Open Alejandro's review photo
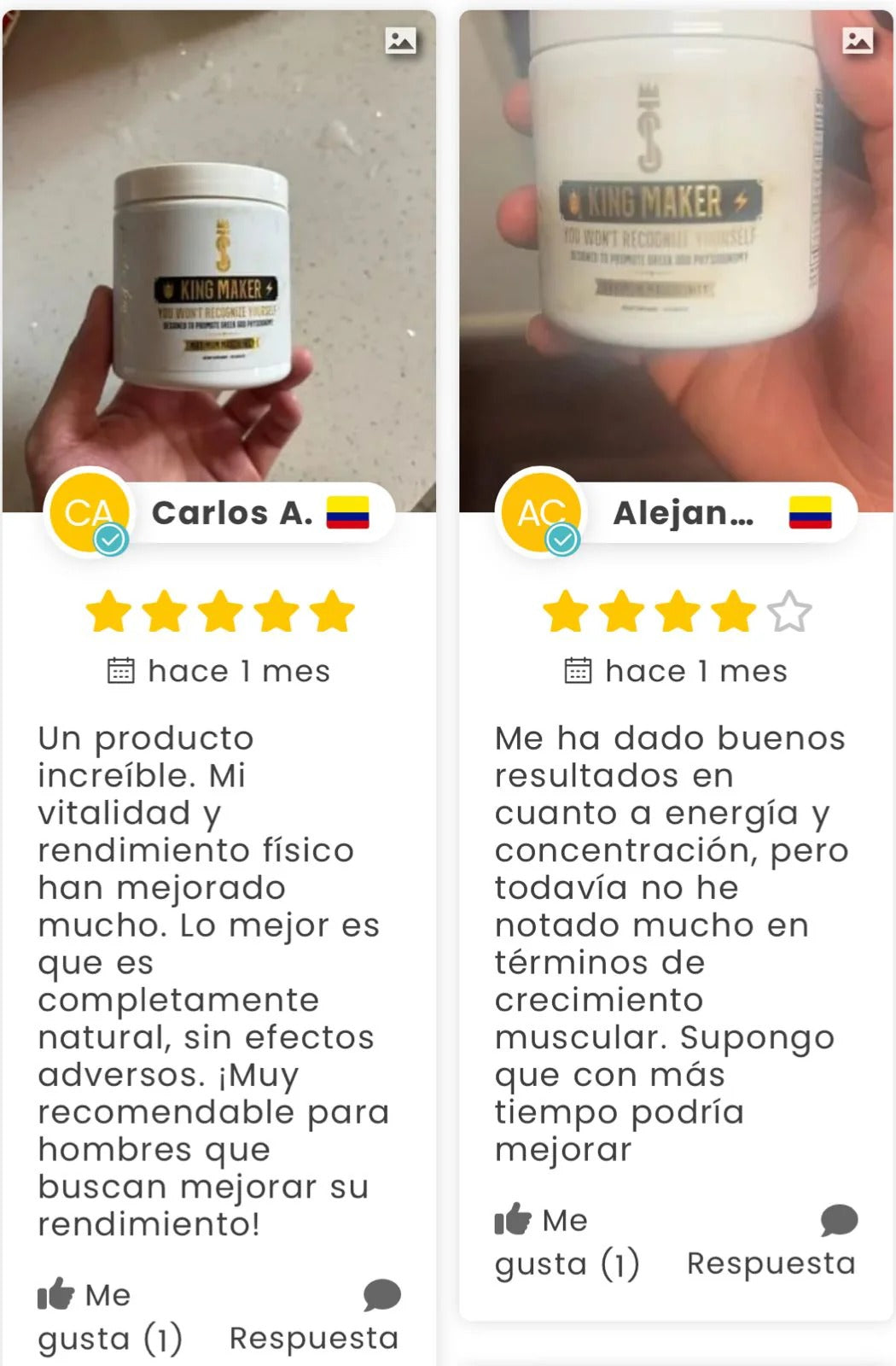 coord(676,256)
